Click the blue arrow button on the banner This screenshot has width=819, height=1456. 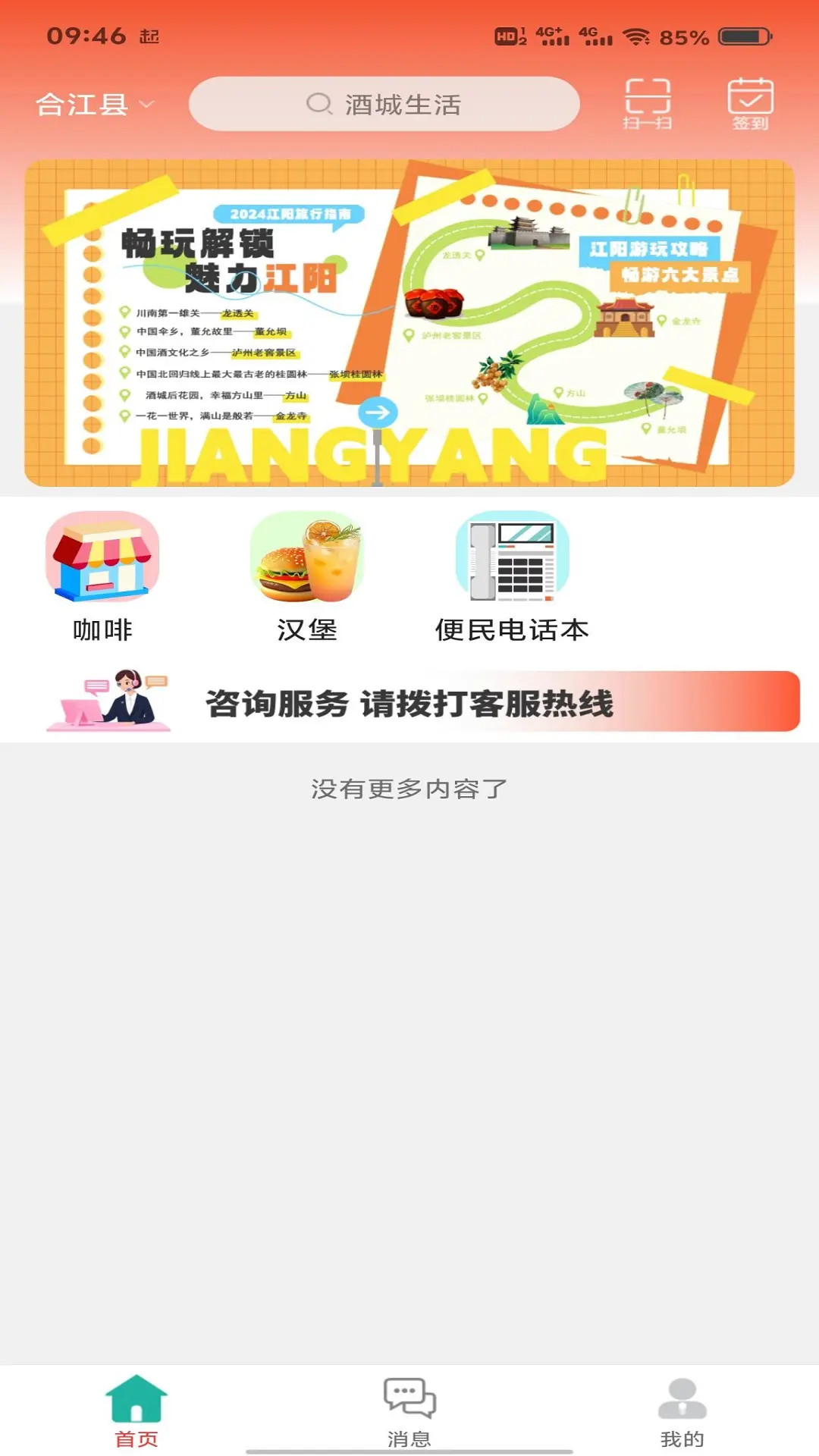pos(377,410)
